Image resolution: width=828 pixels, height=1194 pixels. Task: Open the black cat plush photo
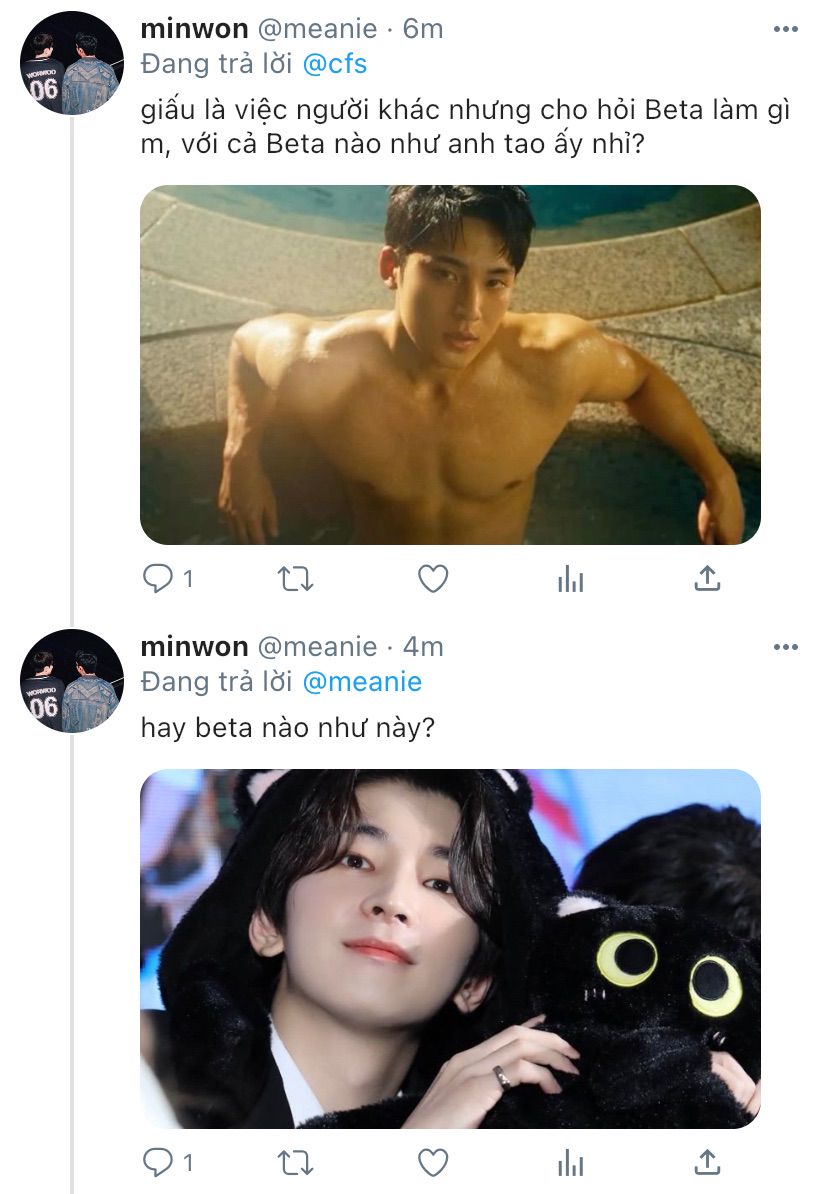point(450,948)
